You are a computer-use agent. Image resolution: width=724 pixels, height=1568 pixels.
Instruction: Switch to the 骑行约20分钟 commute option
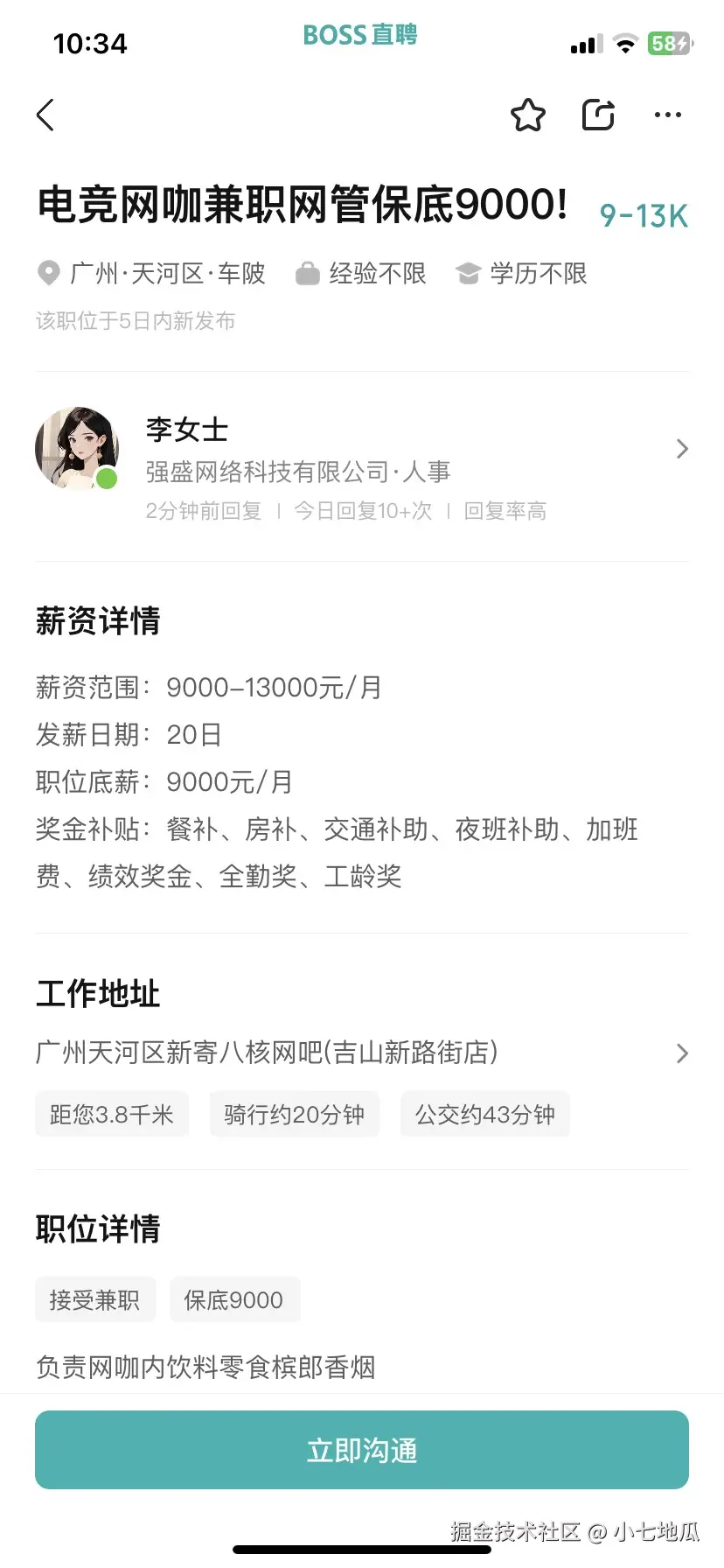pyautogui.click(x=294, y=1114)
